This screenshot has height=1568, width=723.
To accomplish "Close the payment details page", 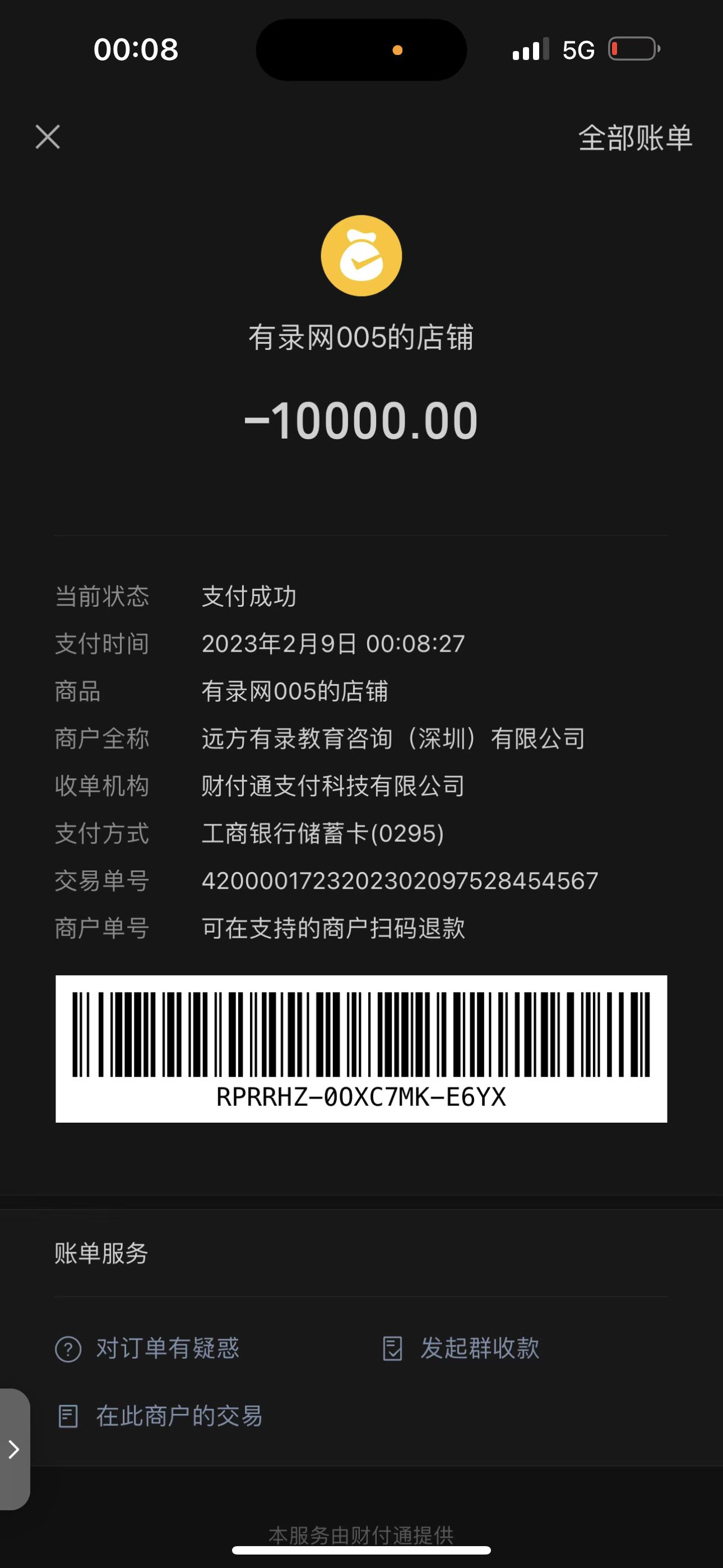I will [48, 137].
